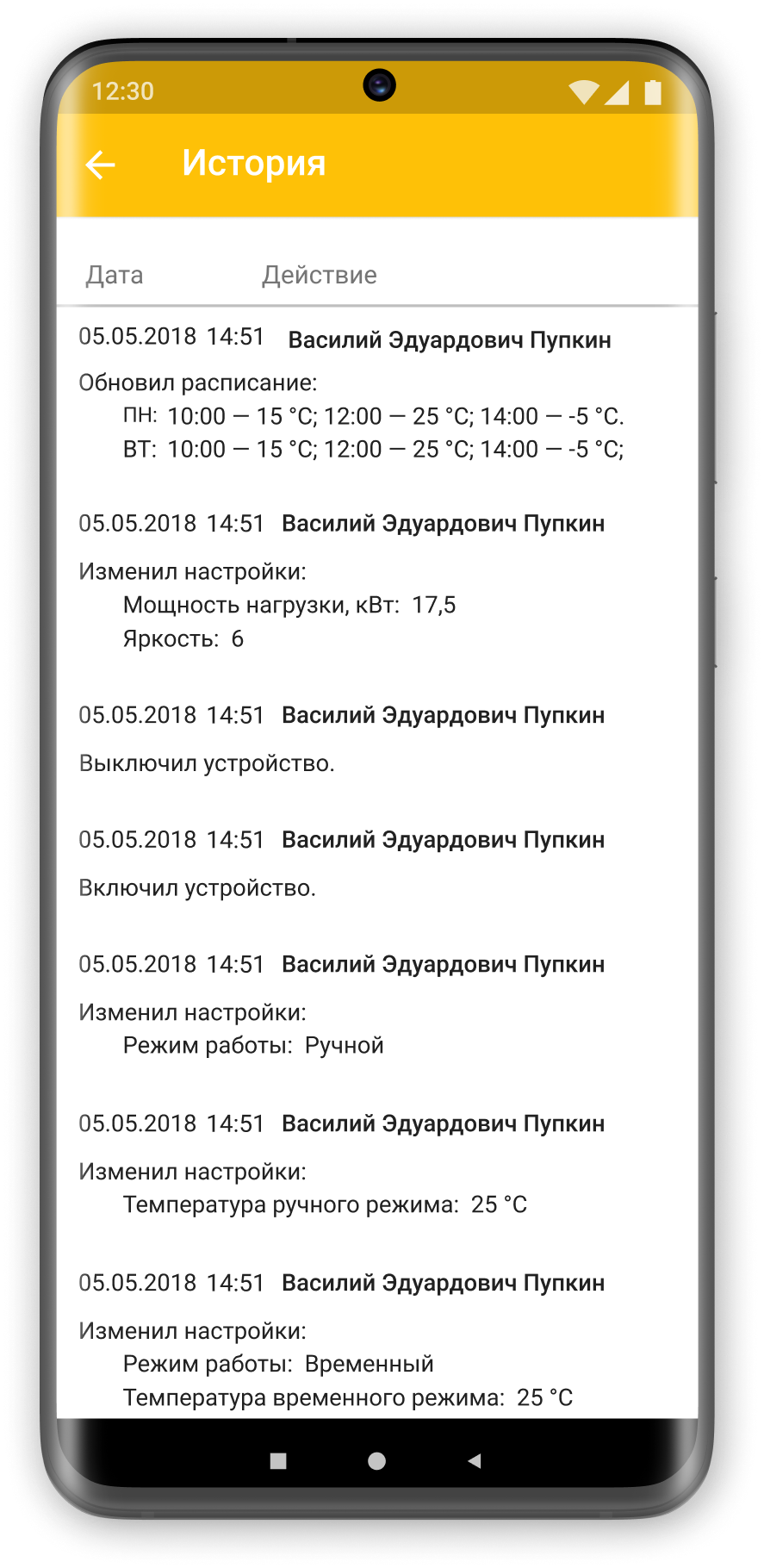Image resolution: width=764 pixels, height=1568 pixels.
Task: Tap the system home button
Action: (x=376, y=1460)
